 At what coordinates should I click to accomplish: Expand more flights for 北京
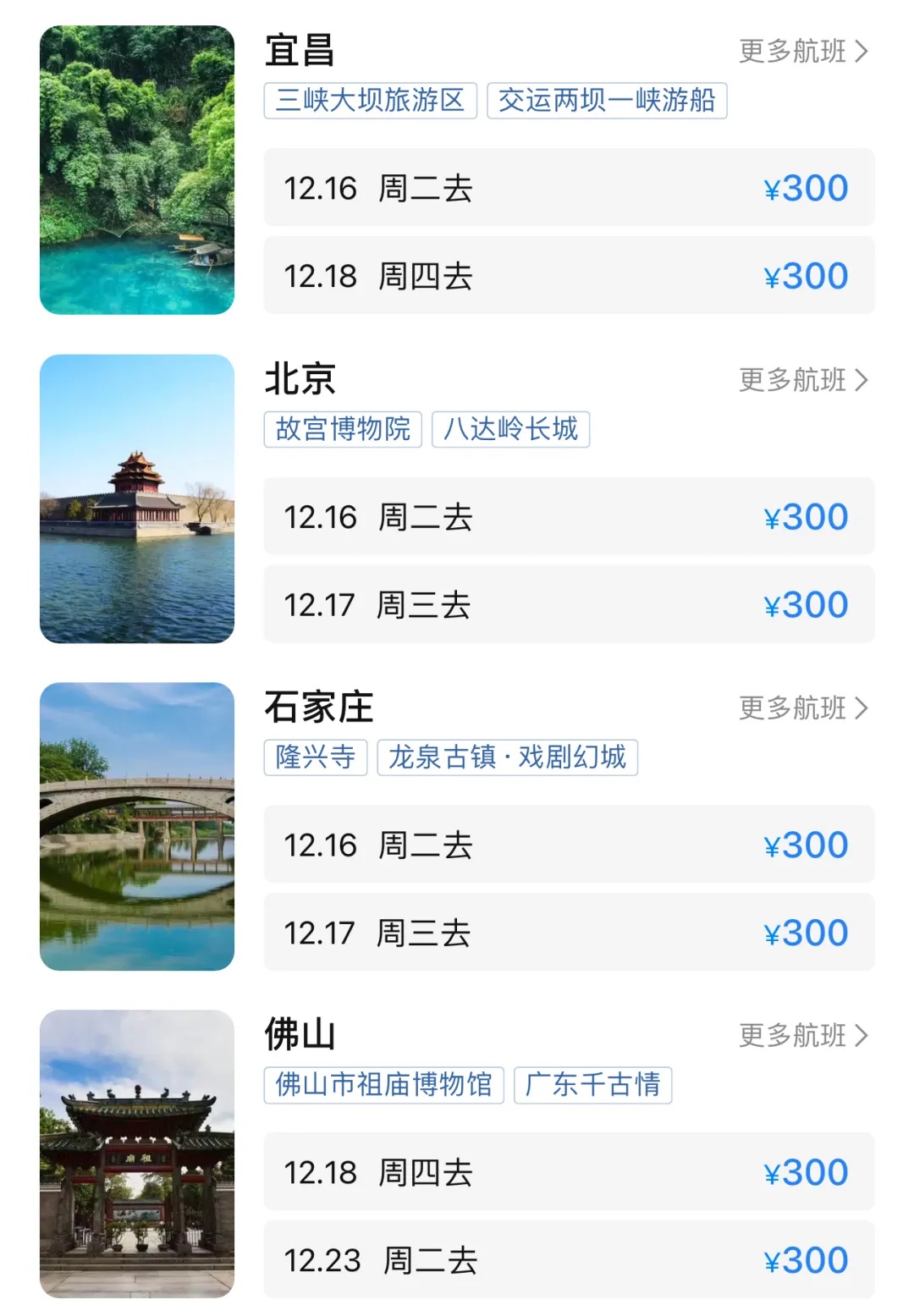[804, 381]
